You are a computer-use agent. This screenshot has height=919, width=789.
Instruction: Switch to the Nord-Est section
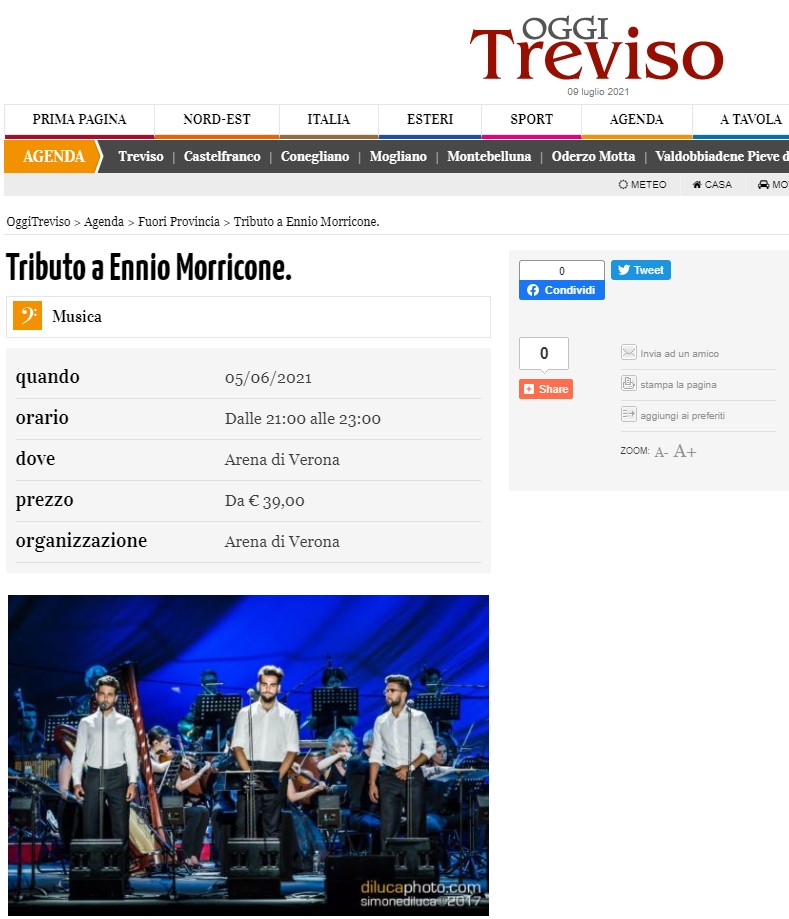(216, 119)
